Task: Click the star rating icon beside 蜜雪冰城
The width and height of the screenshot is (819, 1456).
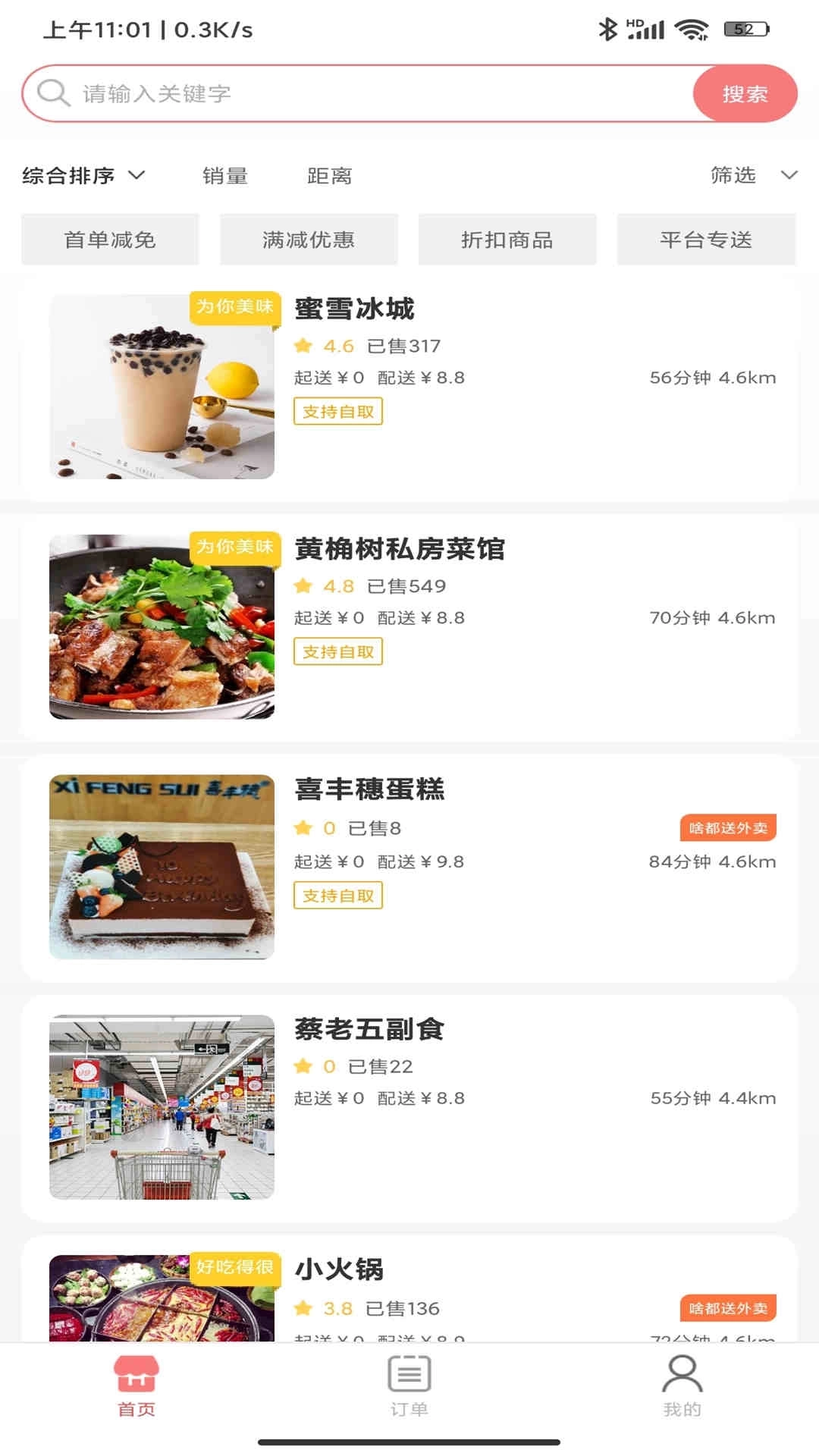Action: [x=304, y=345]
